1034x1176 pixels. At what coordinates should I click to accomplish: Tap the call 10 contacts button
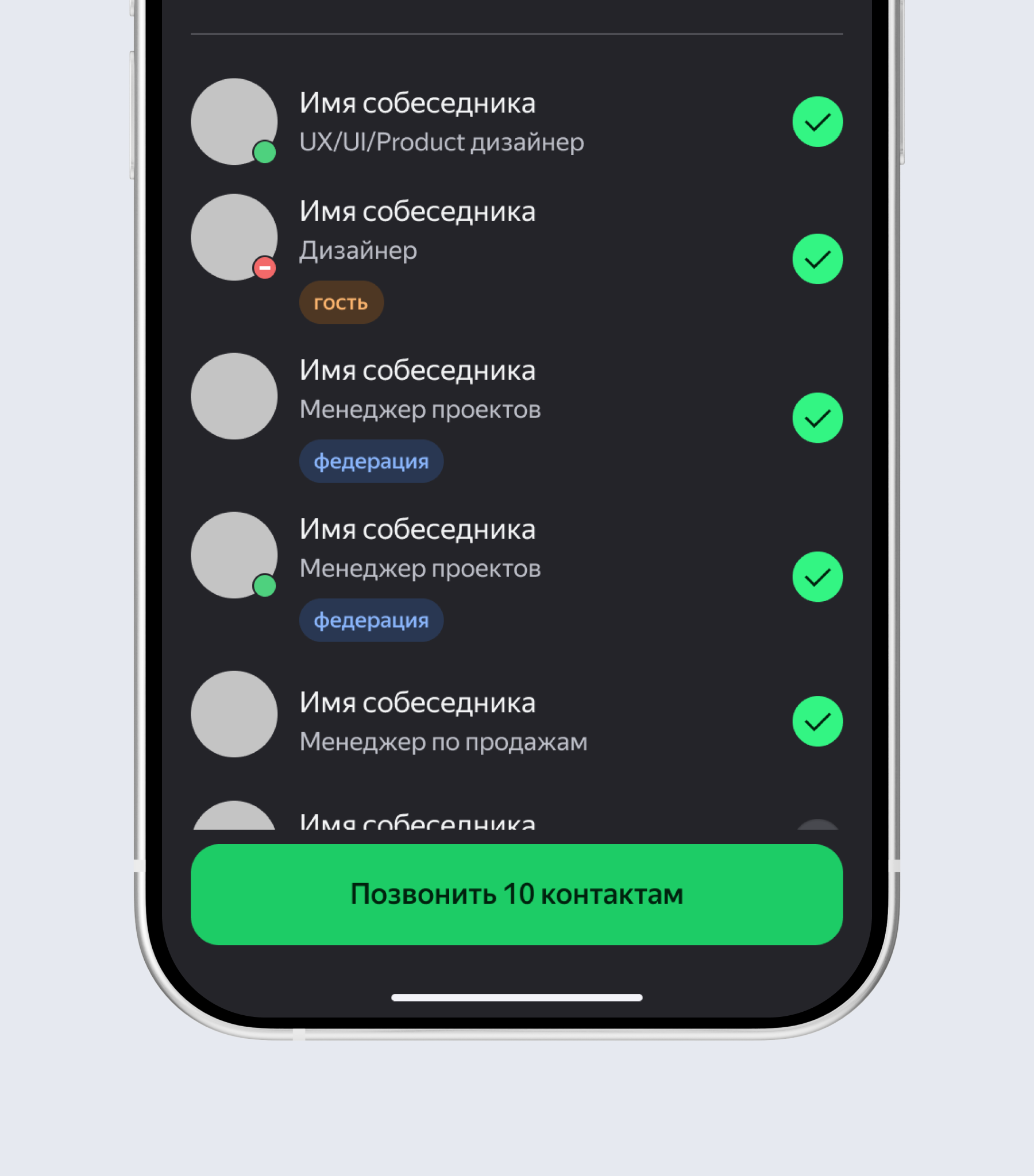click(x=516, y=894)
